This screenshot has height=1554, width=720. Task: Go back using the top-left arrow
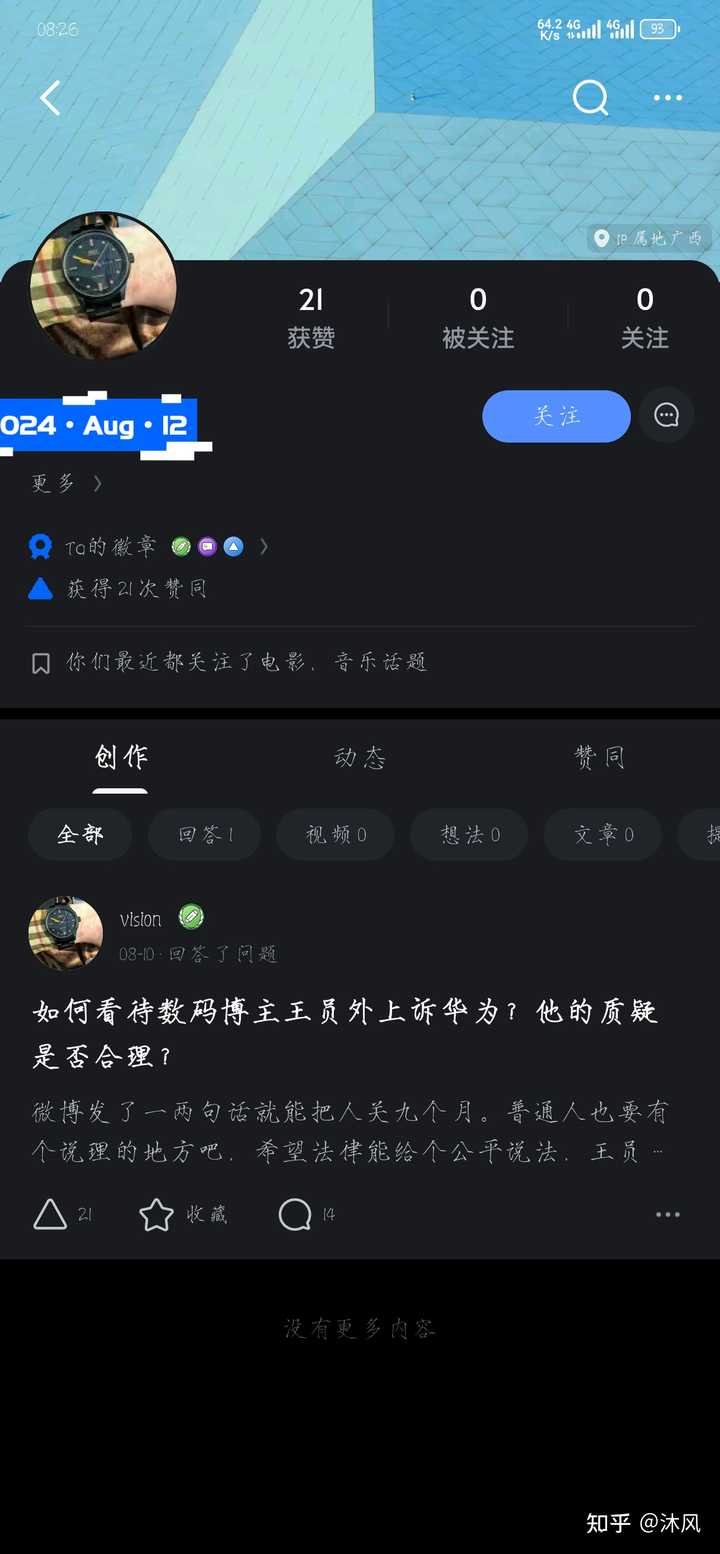[50, 98]
